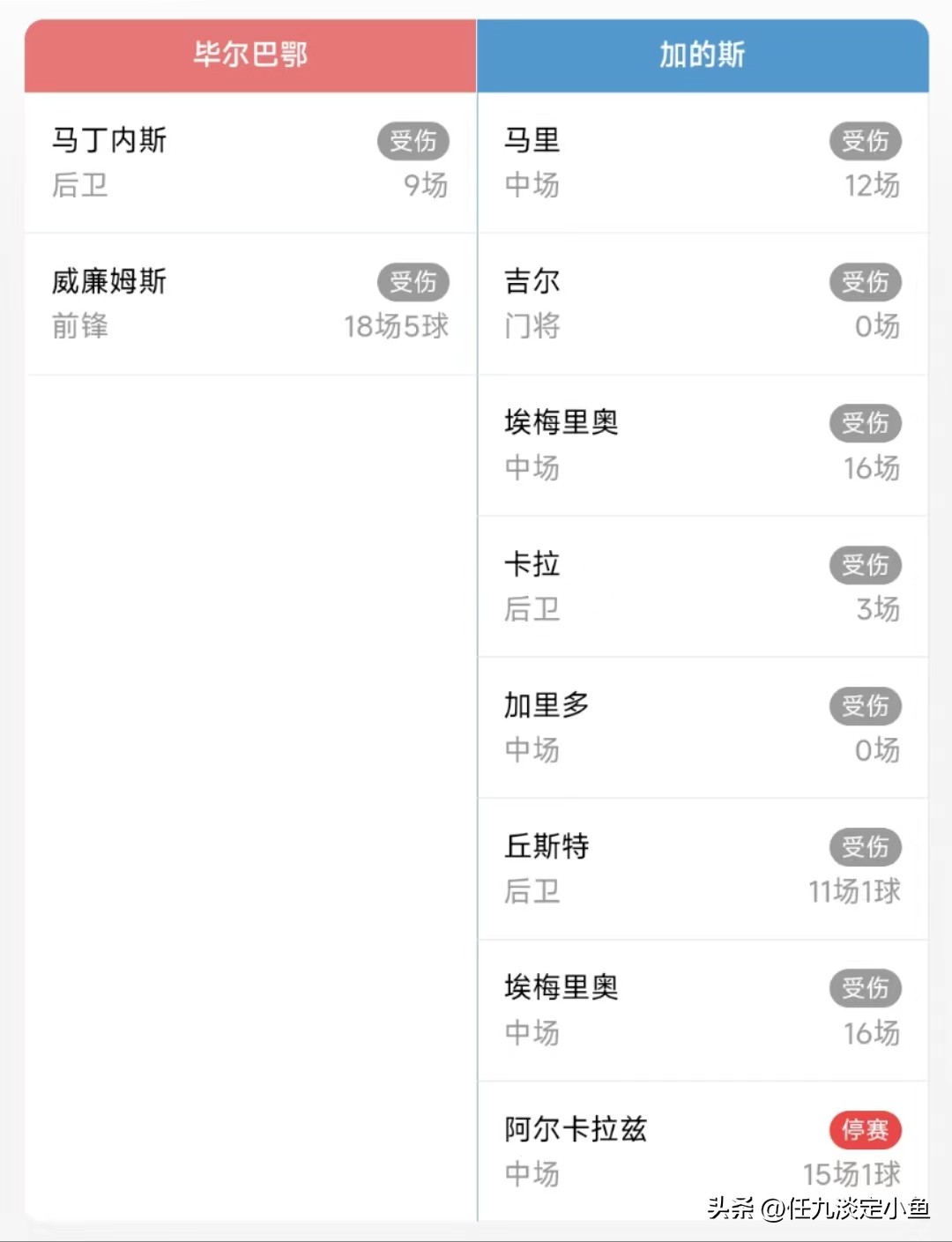Switch to the 加的斯 team tab
This screenshot has height=1242, width=952.
click(701, 56)
